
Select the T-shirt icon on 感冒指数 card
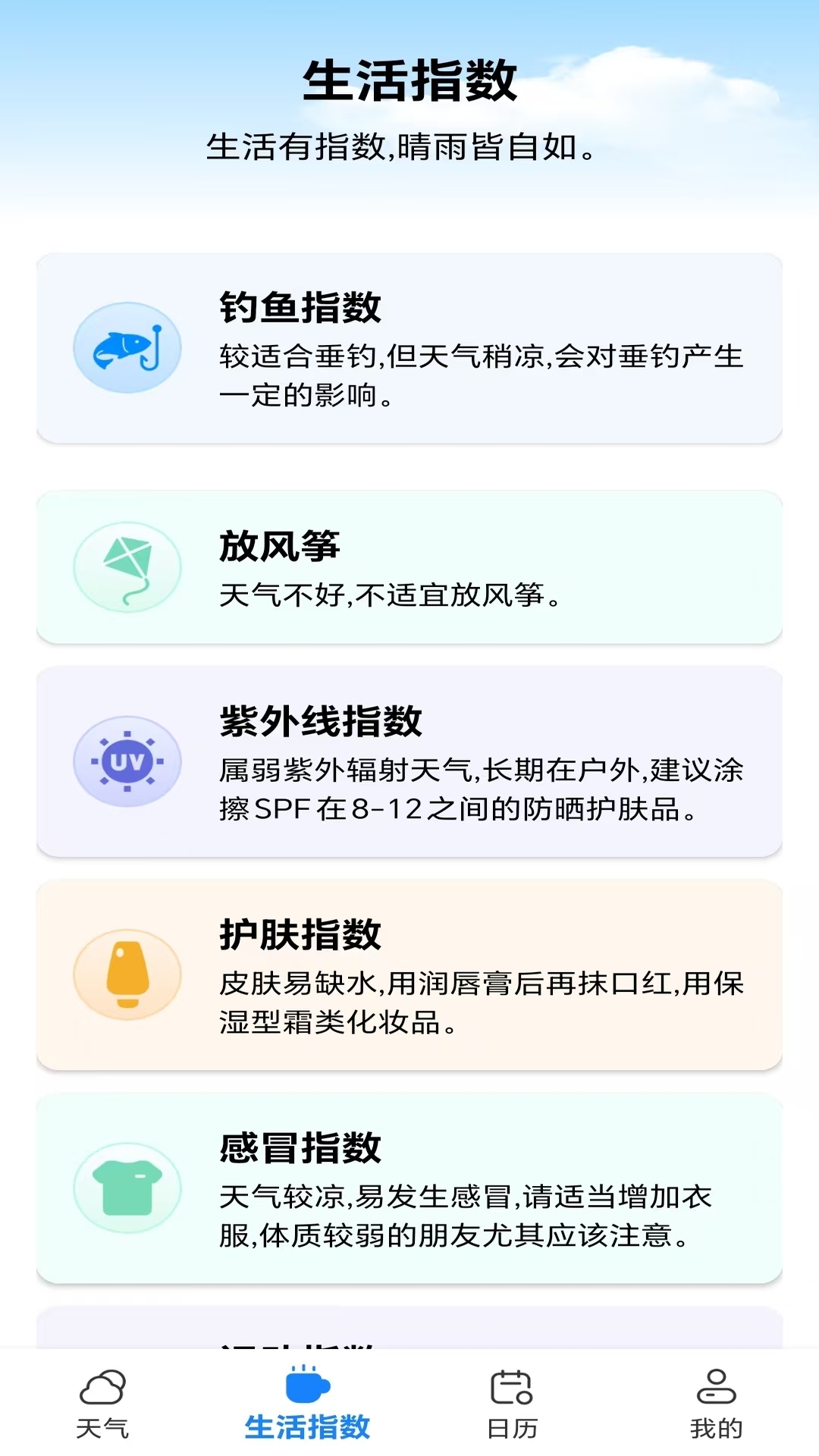point(127,1188)
